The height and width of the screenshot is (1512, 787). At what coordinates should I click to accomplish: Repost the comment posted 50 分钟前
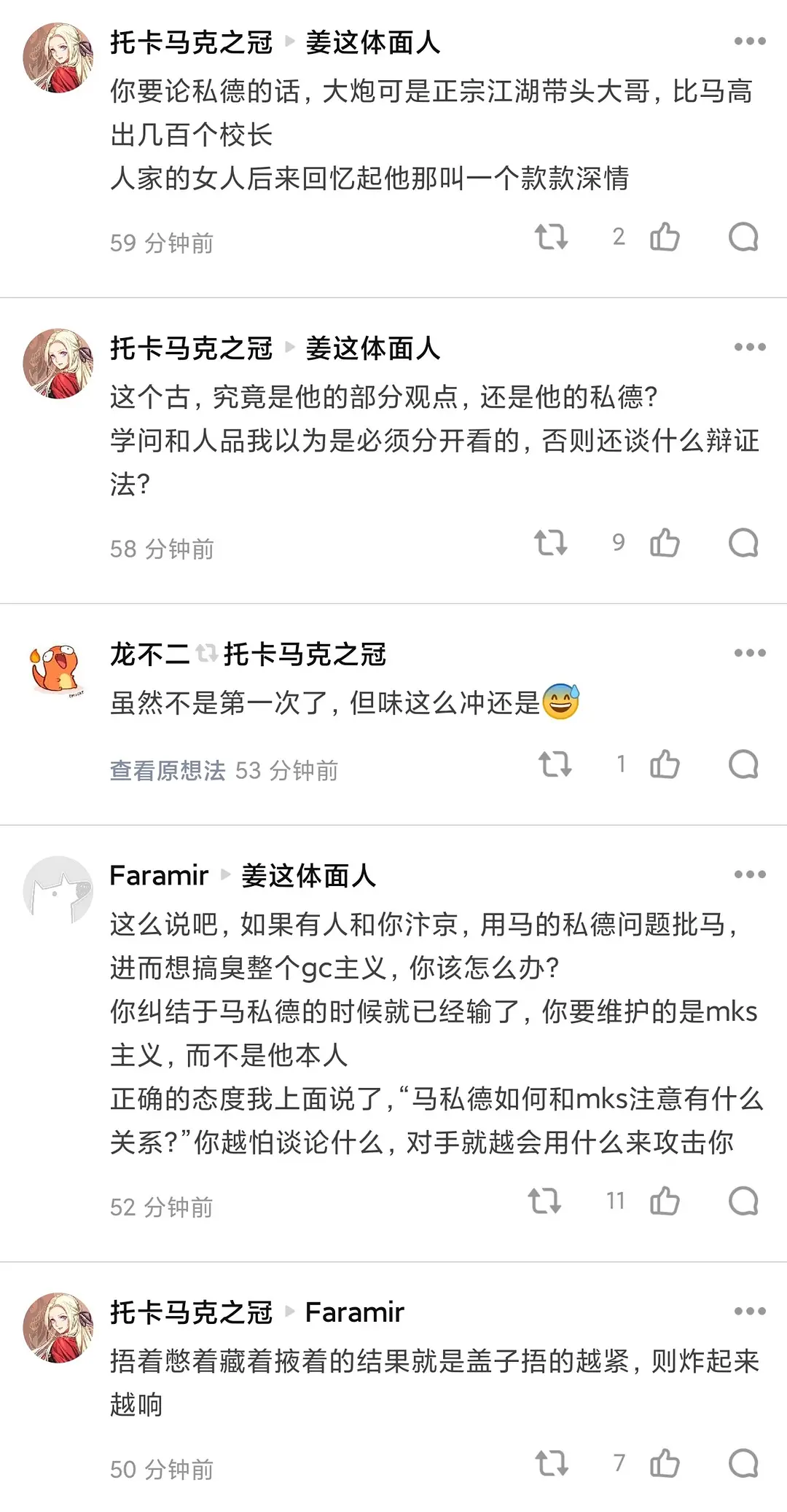[551, 1463]
